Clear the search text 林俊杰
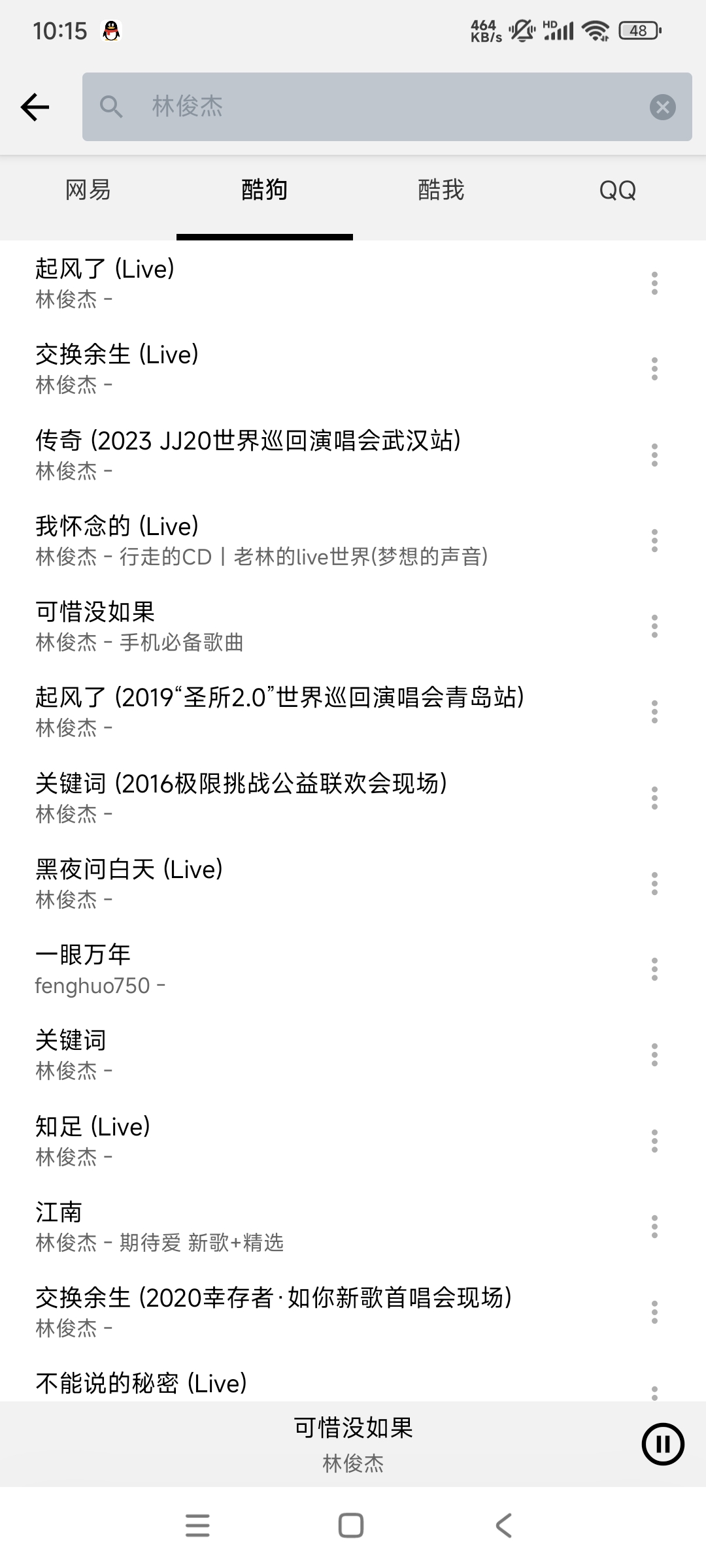Image resolution: width=706 pixels, height=1568 pixels. pos(662,107)
